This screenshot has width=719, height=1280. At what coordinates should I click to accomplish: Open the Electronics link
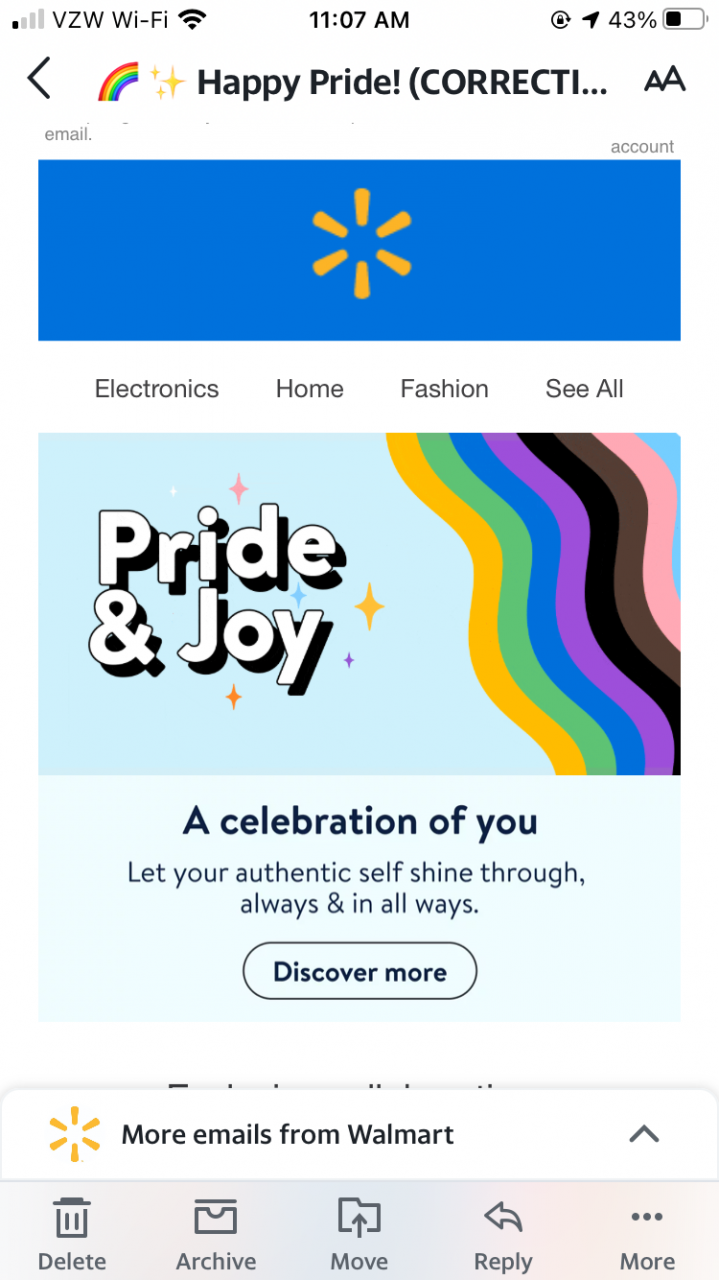pos(156,389)
